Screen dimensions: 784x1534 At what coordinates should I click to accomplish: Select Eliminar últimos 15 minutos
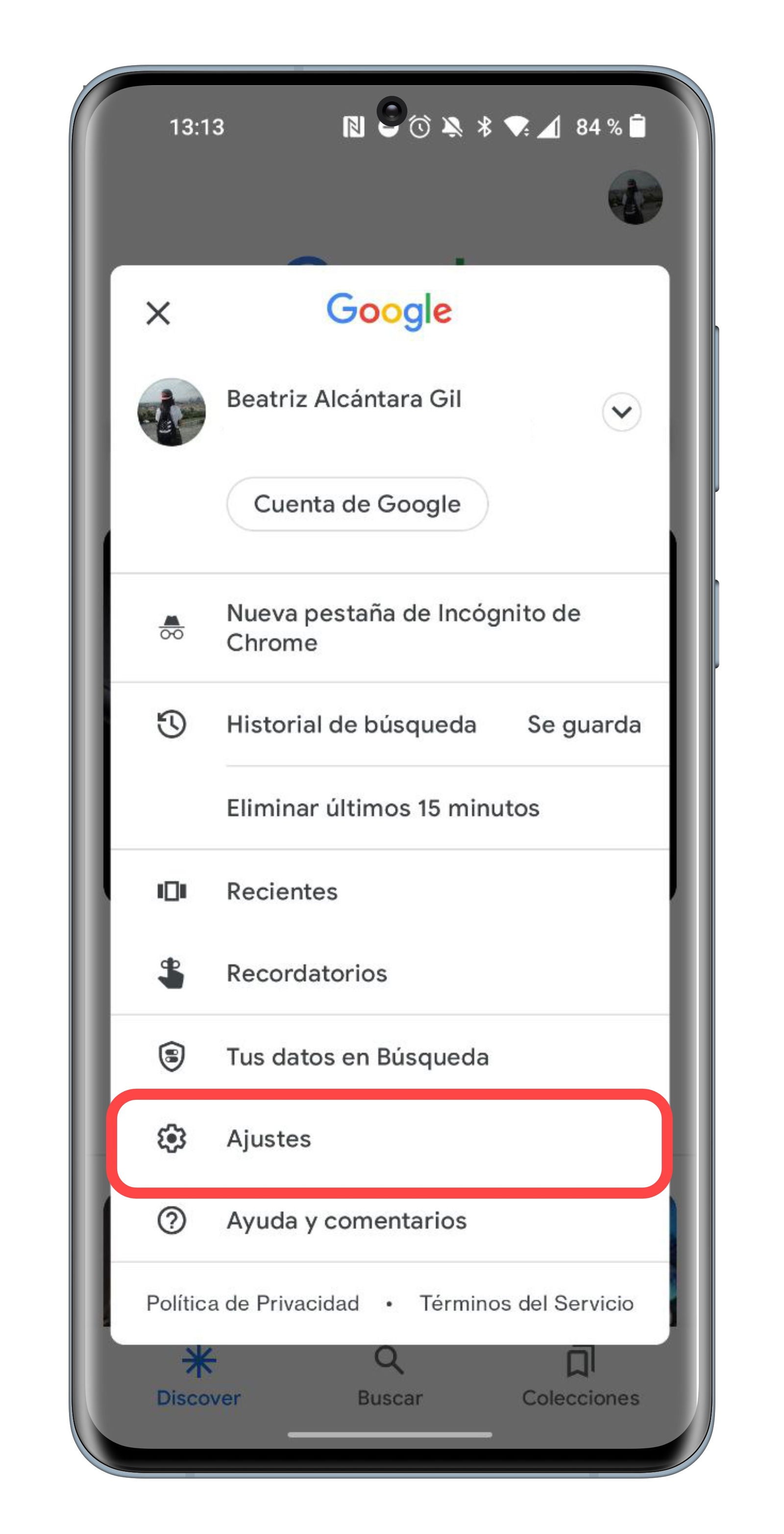[383, 808]
